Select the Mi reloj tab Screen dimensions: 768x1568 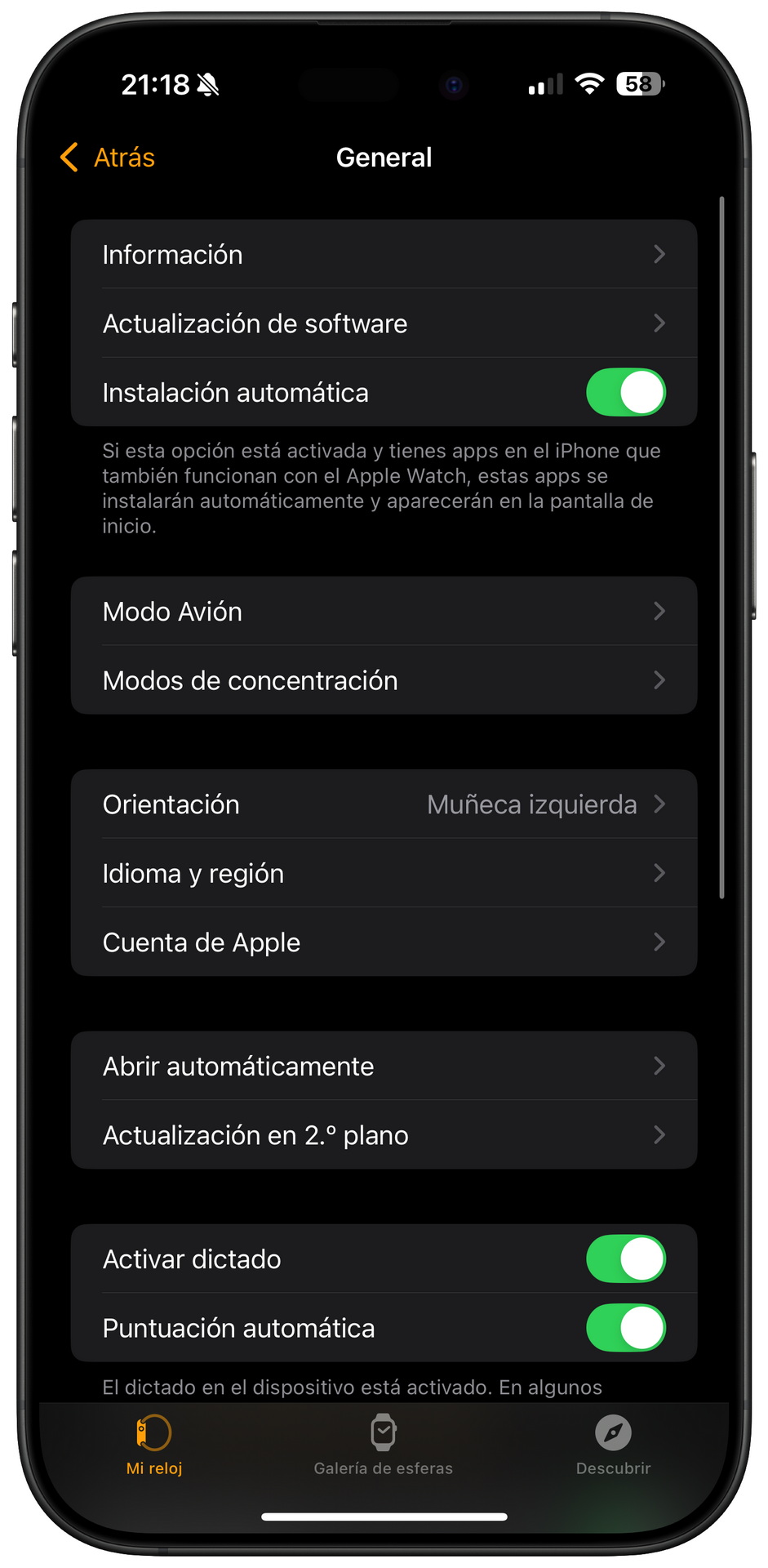tap(154, 1445)
